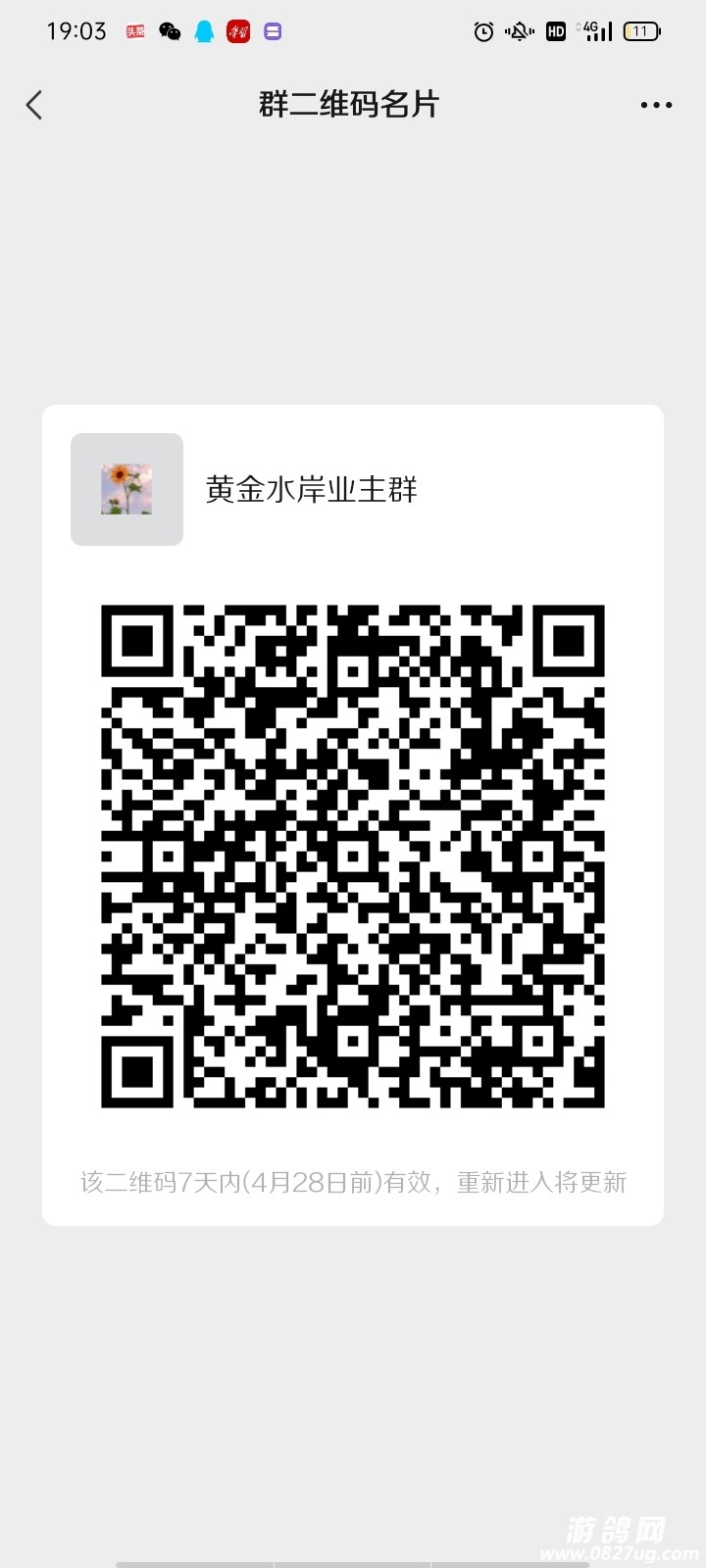Open the three-dot more options menu
Image resolution: width=706 pixels, height=1568 pixels.
[x=656, y=105]
